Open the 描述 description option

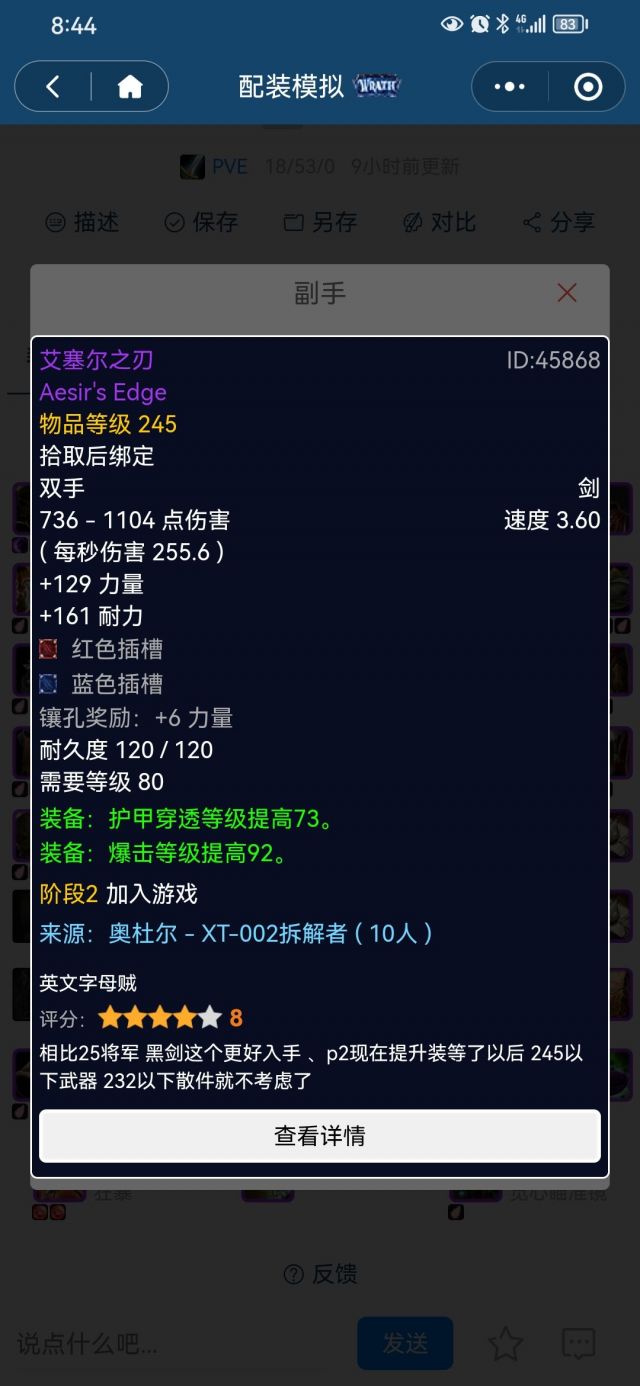[83, 222]
